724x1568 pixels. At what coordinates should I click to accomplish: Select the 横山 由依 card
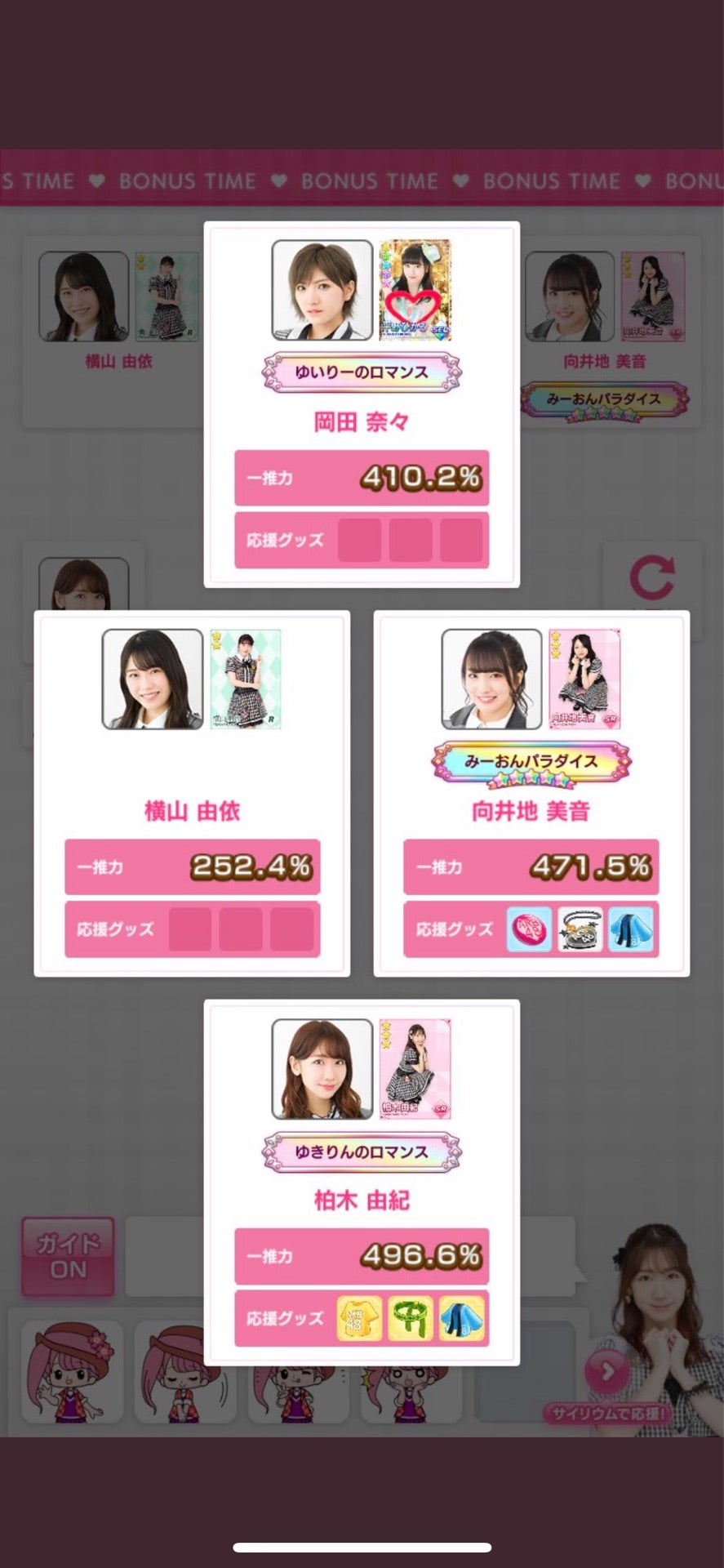[x=192, y=793]
